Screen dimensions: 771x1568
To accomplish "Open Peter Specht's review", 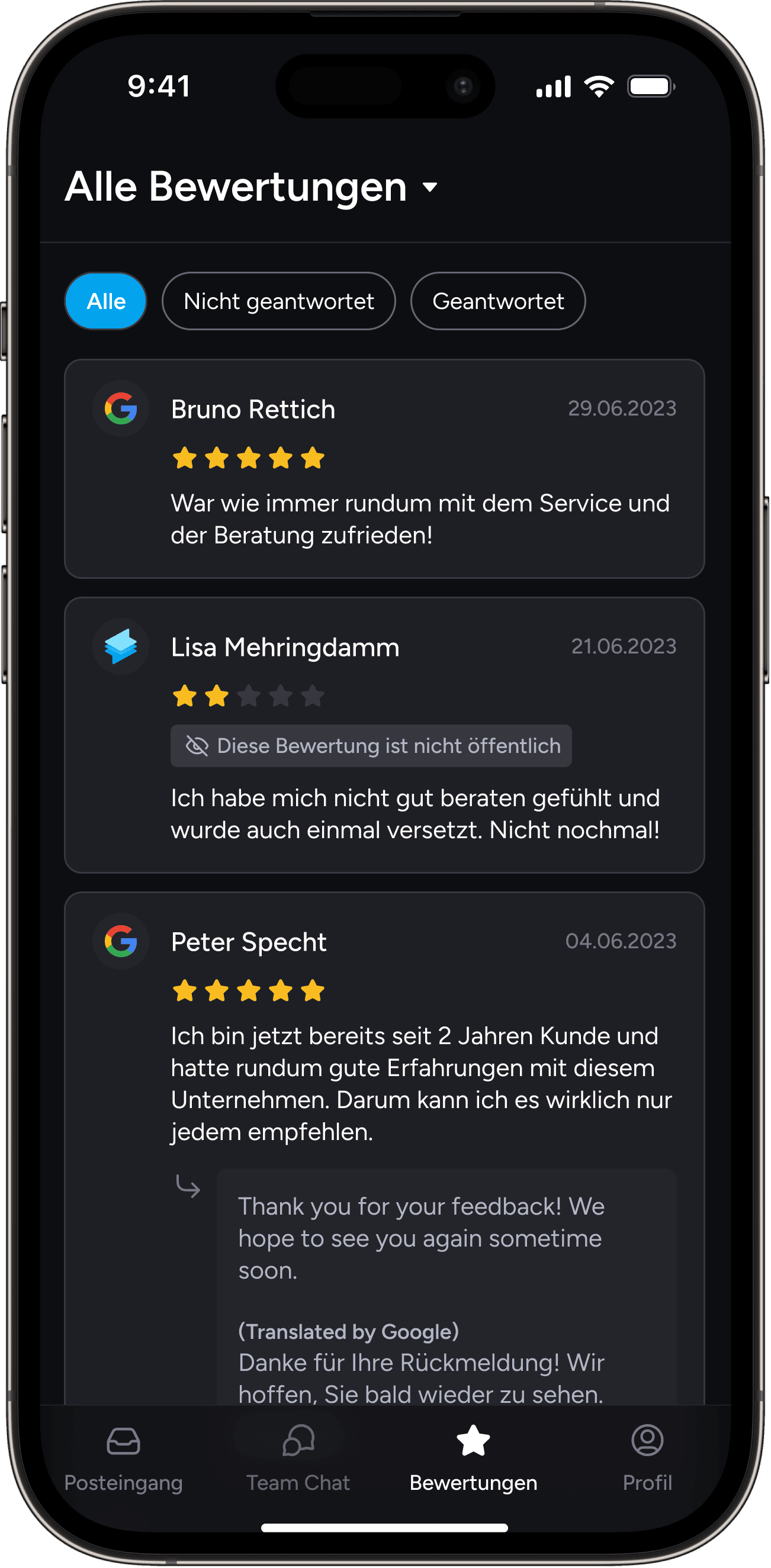I will pos(384,1035).
